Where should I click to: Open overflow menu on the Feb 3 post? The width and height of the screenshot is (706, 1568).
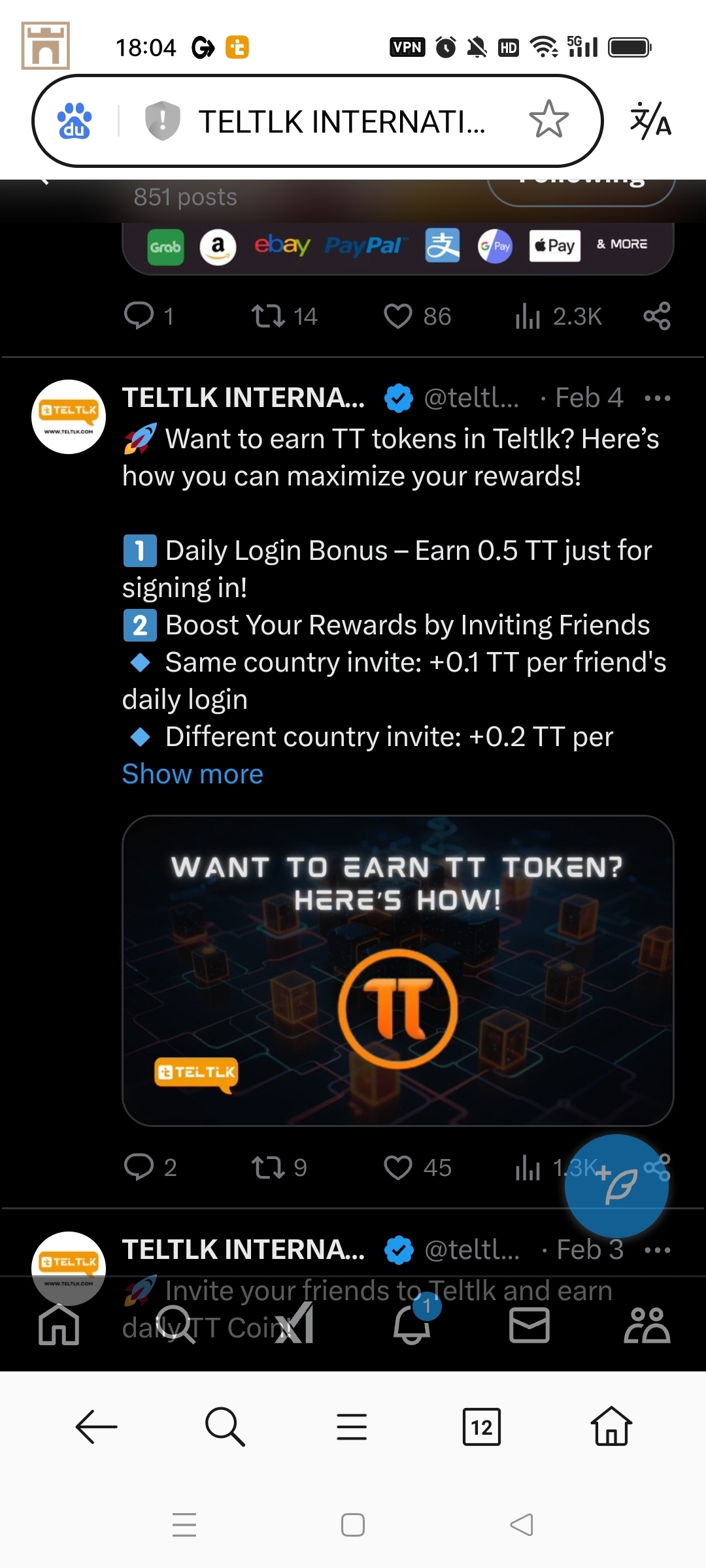point(657,1250)
